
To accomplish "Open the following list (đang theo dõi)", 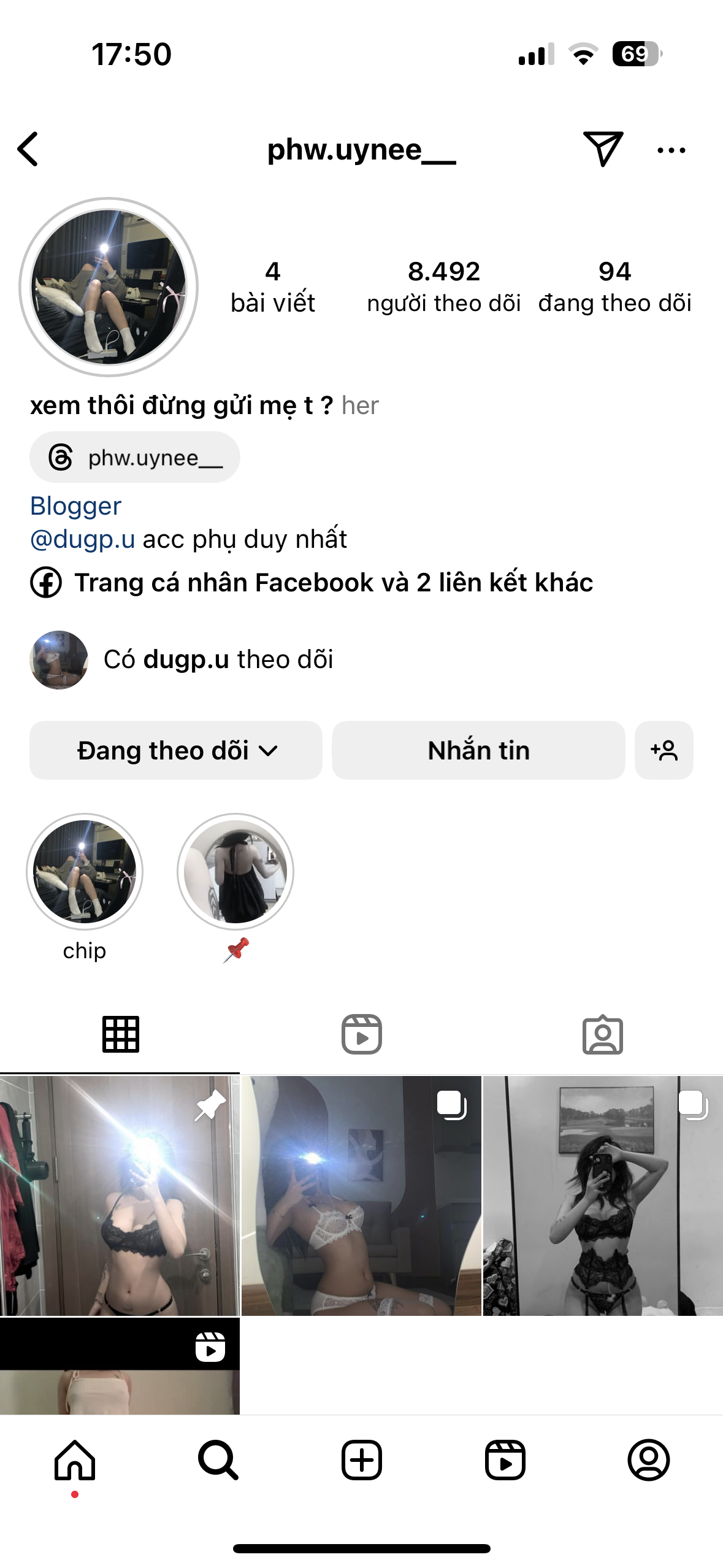I will (614, 286).
